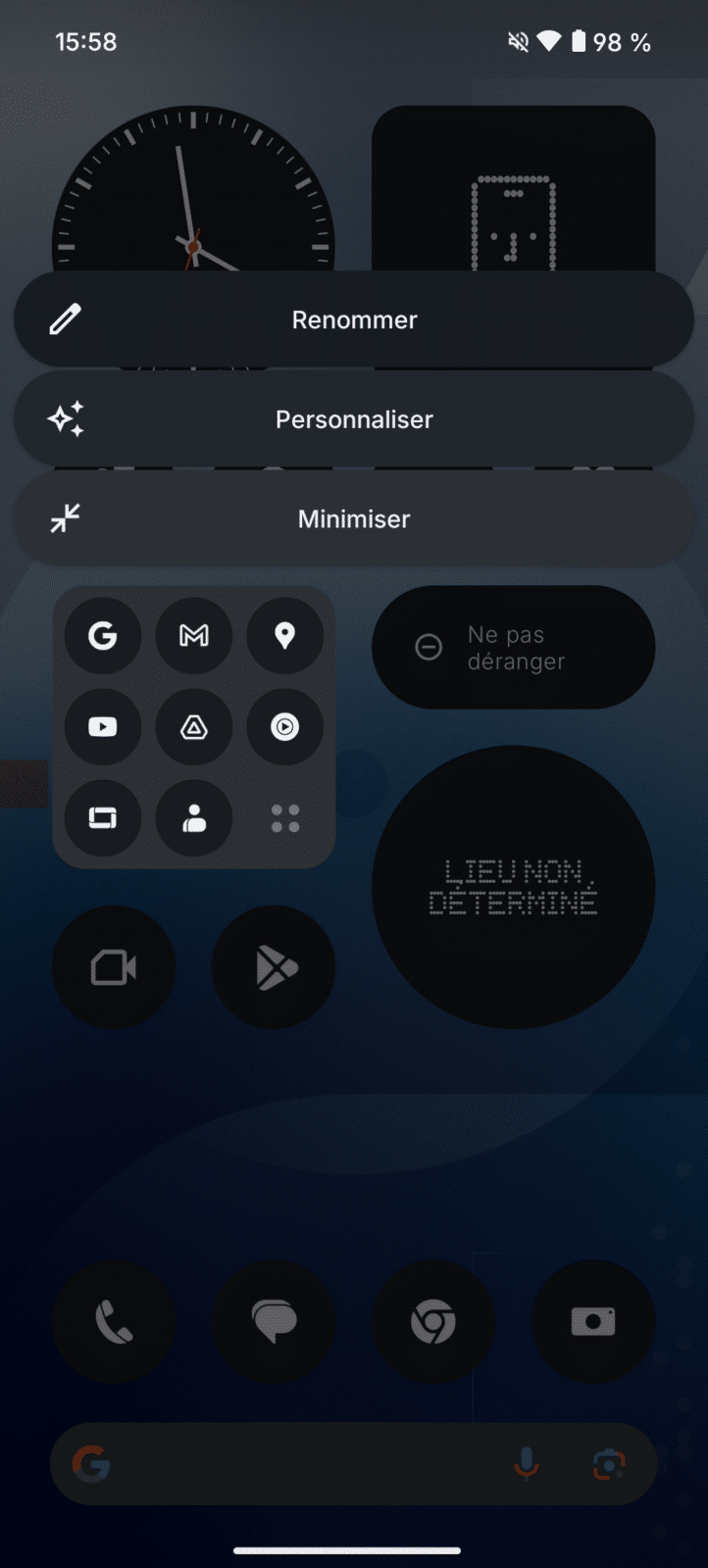Screen dimensions: 708x1568
Task: Select Renommer from the popup menu
Action: coord(354,319)
